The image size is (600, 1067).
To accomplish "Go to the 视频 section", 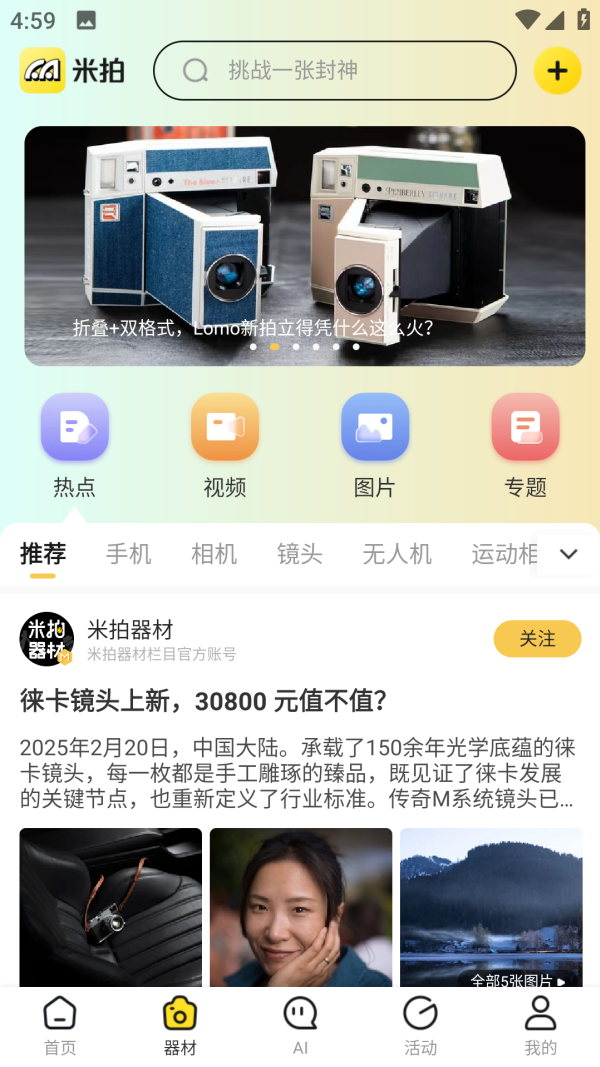I will 225,444.
